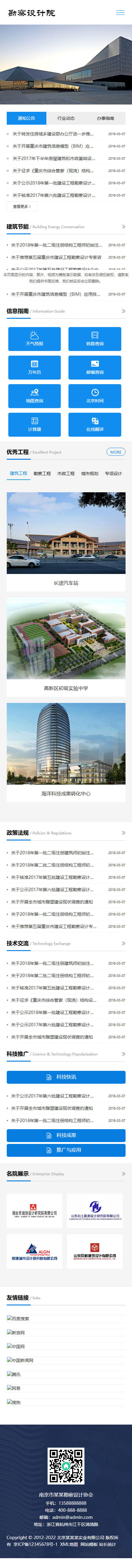Screen dimensions: 132x1568
Task: Tap the MORE button beside 优秀工程
Action: (115, 452)
